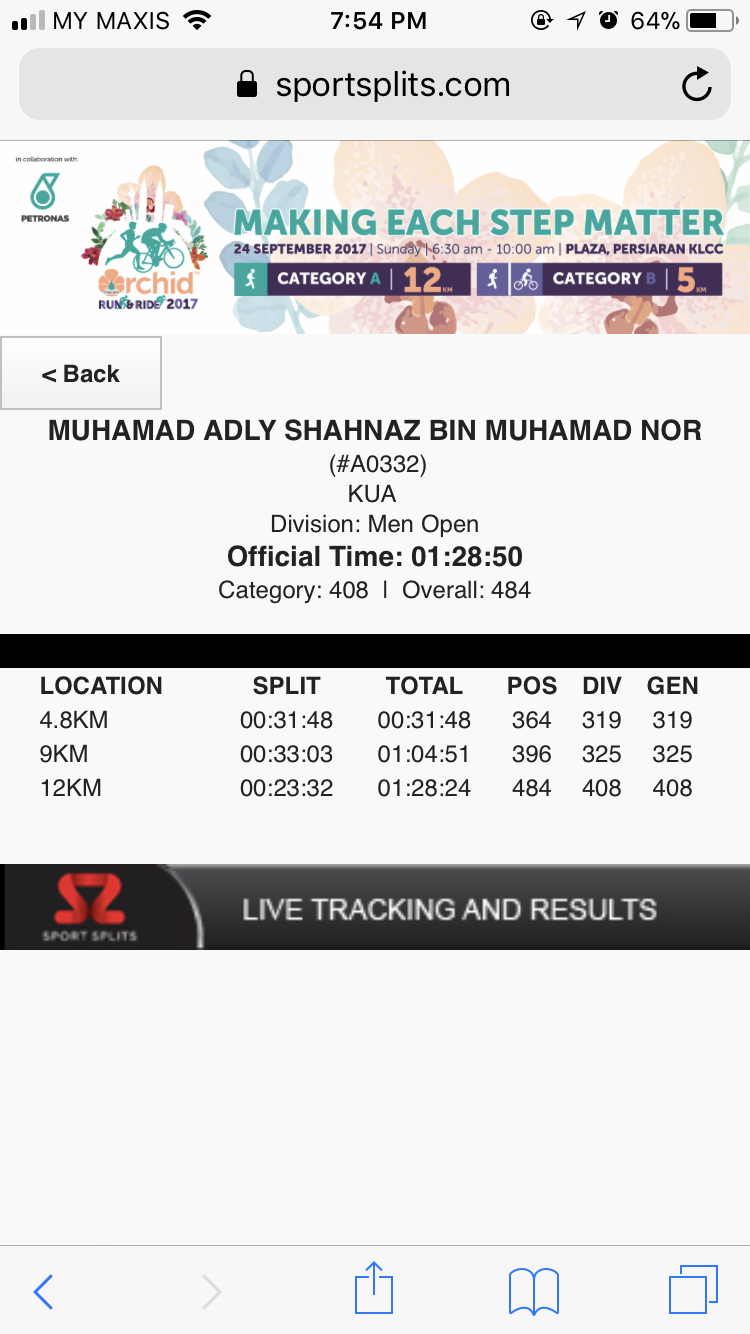Image resolution: width=750 pixels, height=1334 pixels.
Task: Open the Sport Splits live tracking banner
Action: click(375, 907)
